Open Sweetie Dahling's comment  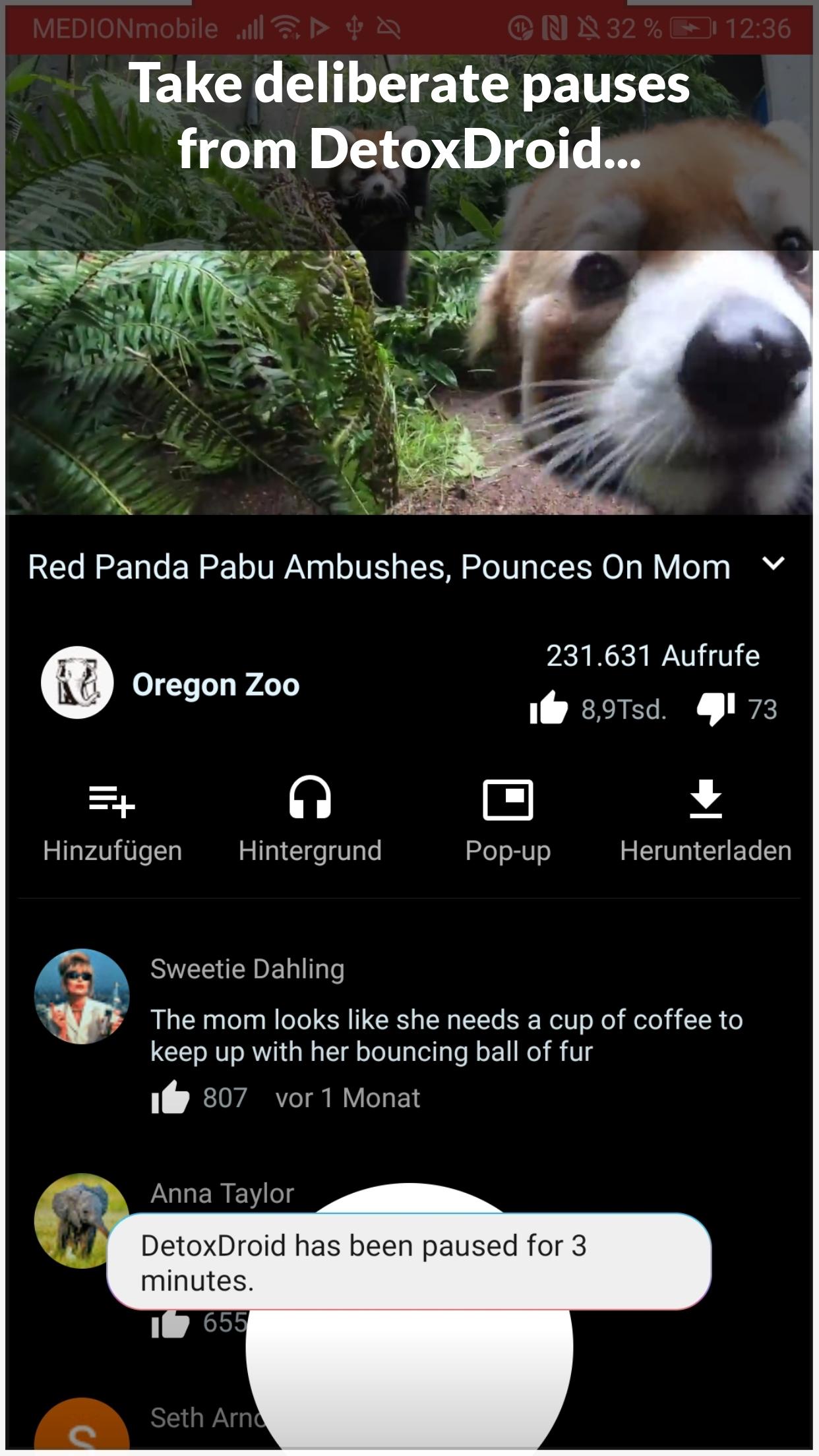[446, 1035]
